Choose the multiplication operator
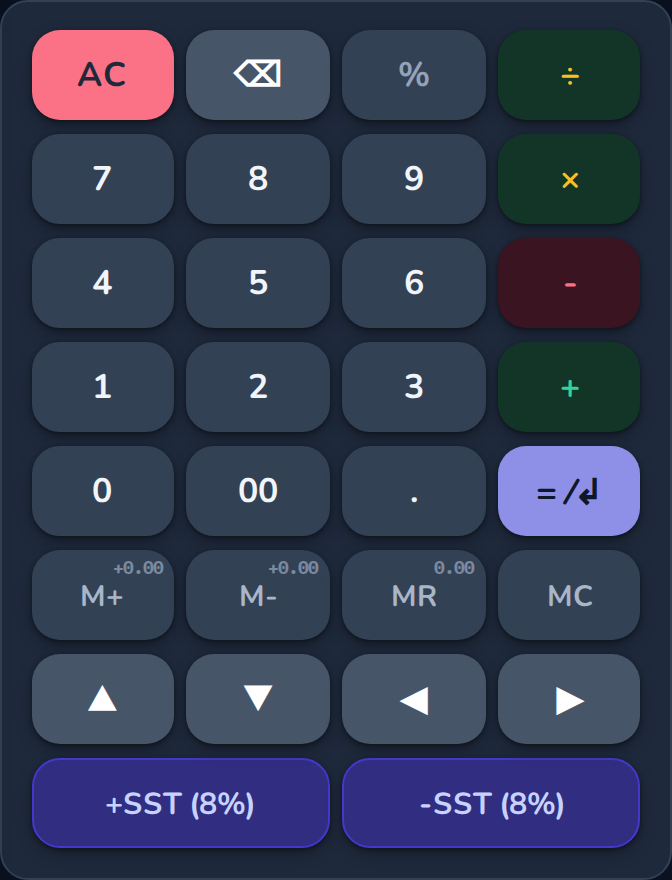Screen dimensions: 672x880 (569, 179)
